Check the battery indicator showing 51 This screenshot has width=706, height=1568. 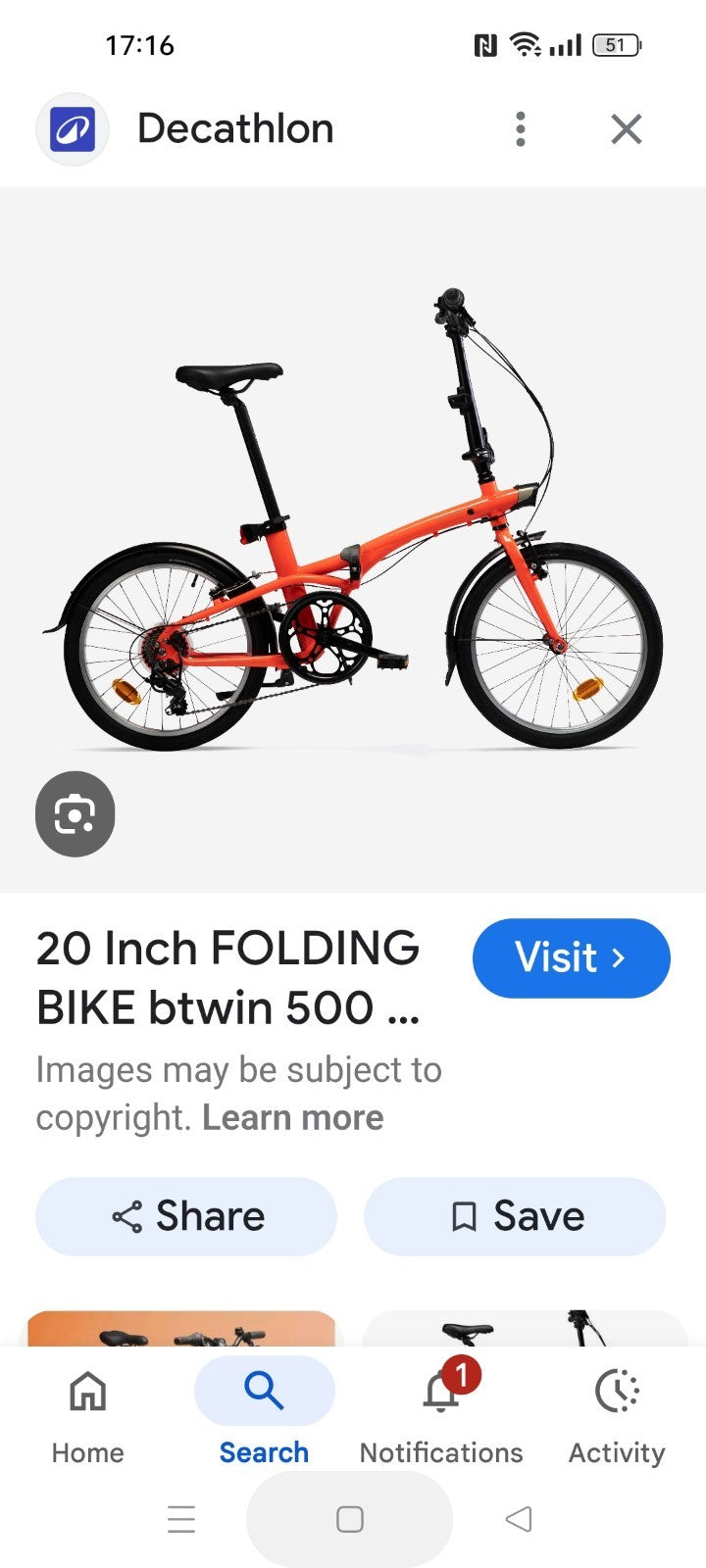point(616,44)
